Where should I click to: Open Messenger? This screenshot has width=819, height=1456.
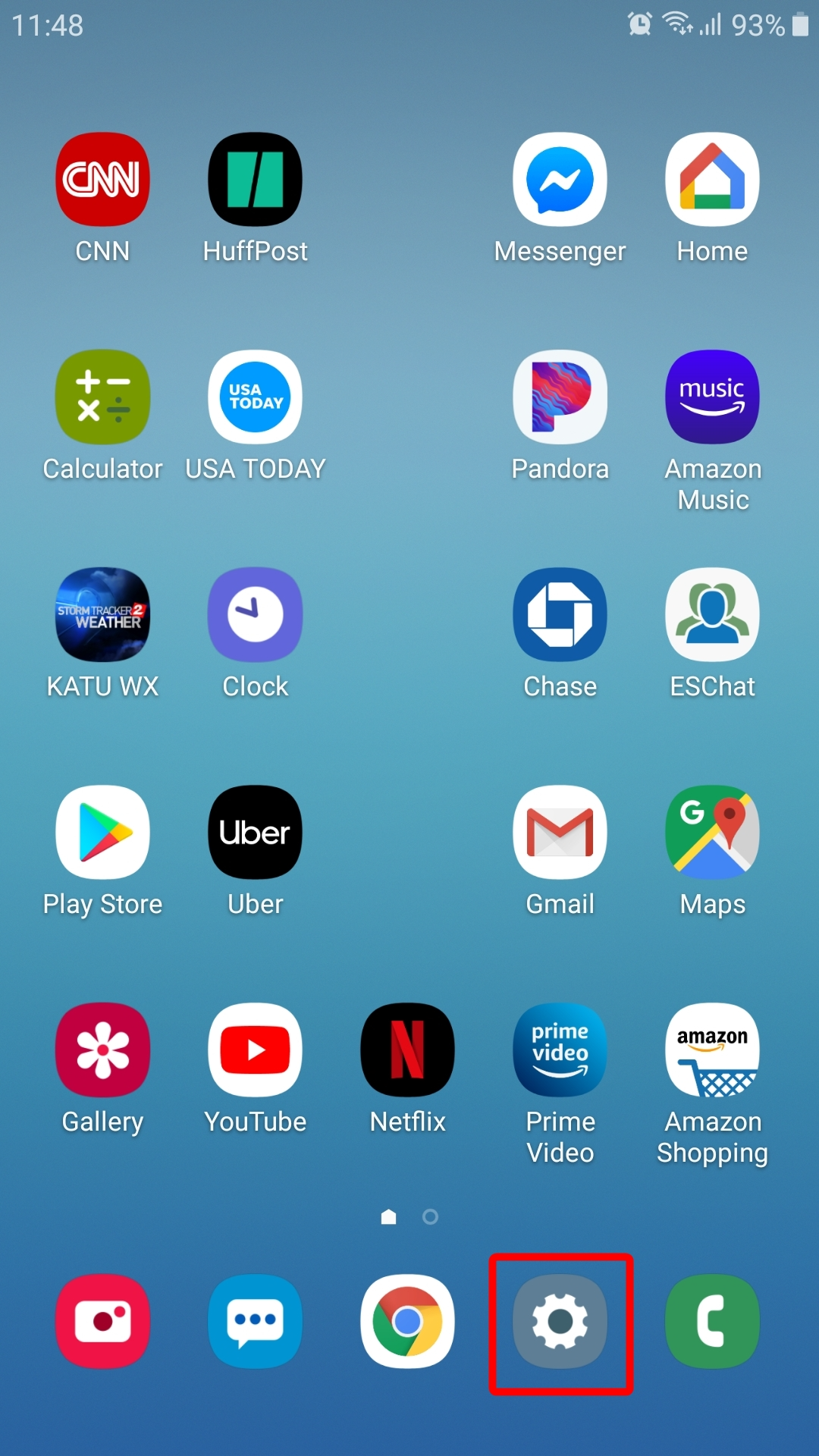(x=560, y=180)
